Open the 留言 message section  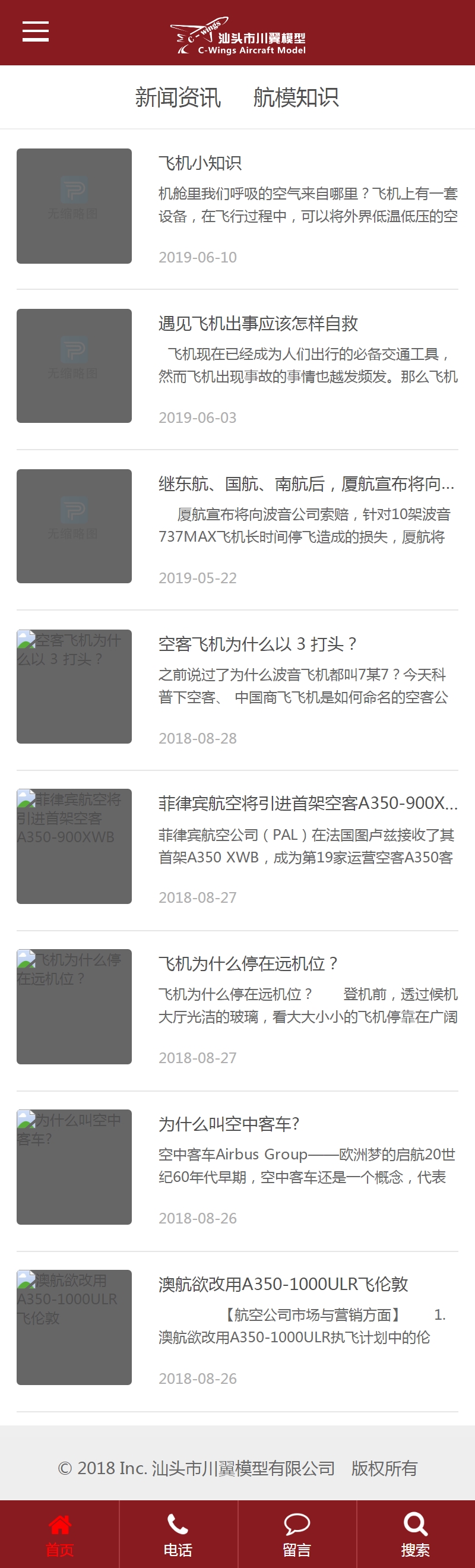click(297, 1534)
